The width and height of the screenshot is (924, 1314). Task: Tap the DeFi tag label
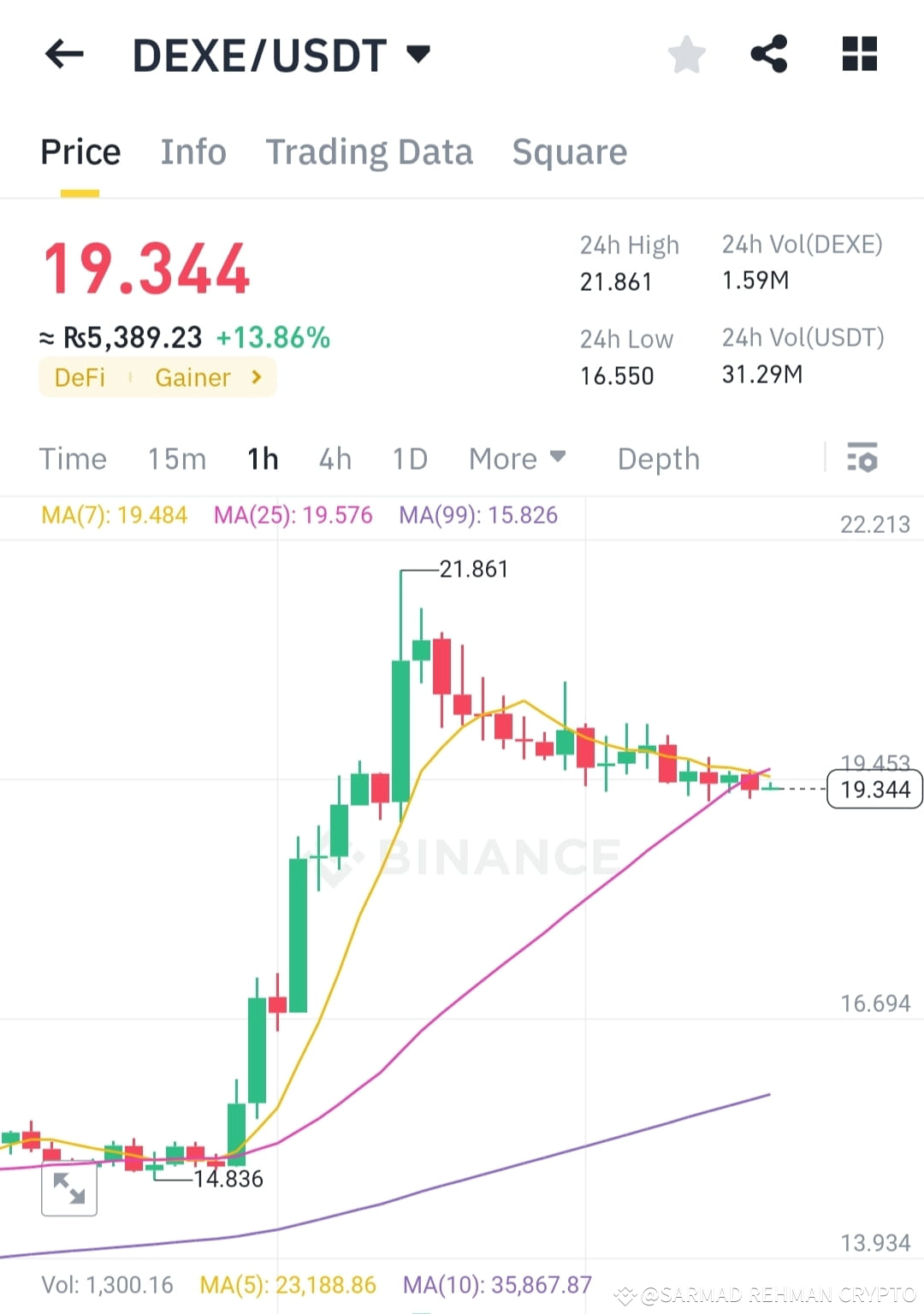pyautogui.click(x=80, y=377)
